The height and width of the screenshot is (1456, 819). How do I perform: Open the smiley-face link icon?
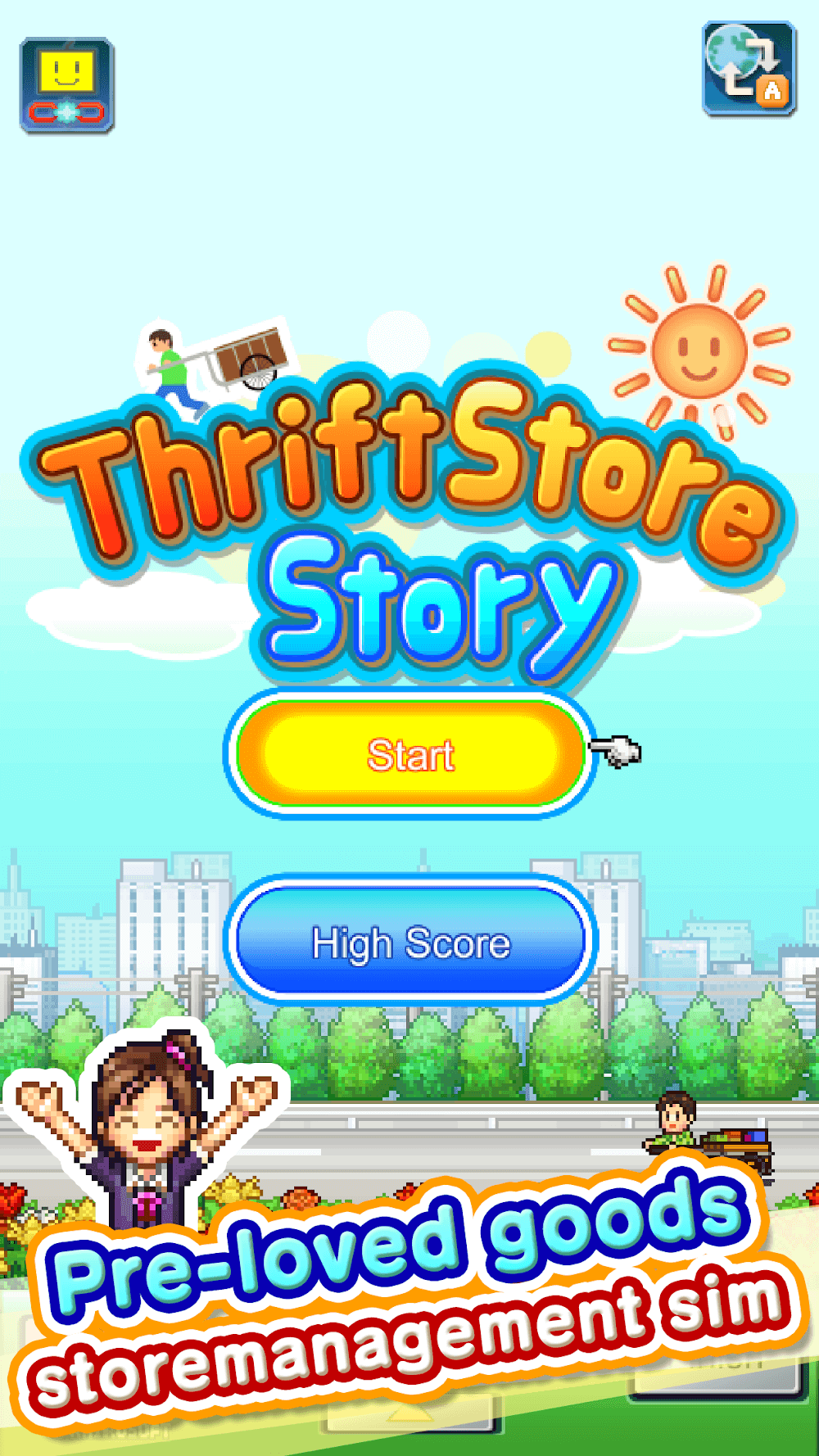coord(67,85)
